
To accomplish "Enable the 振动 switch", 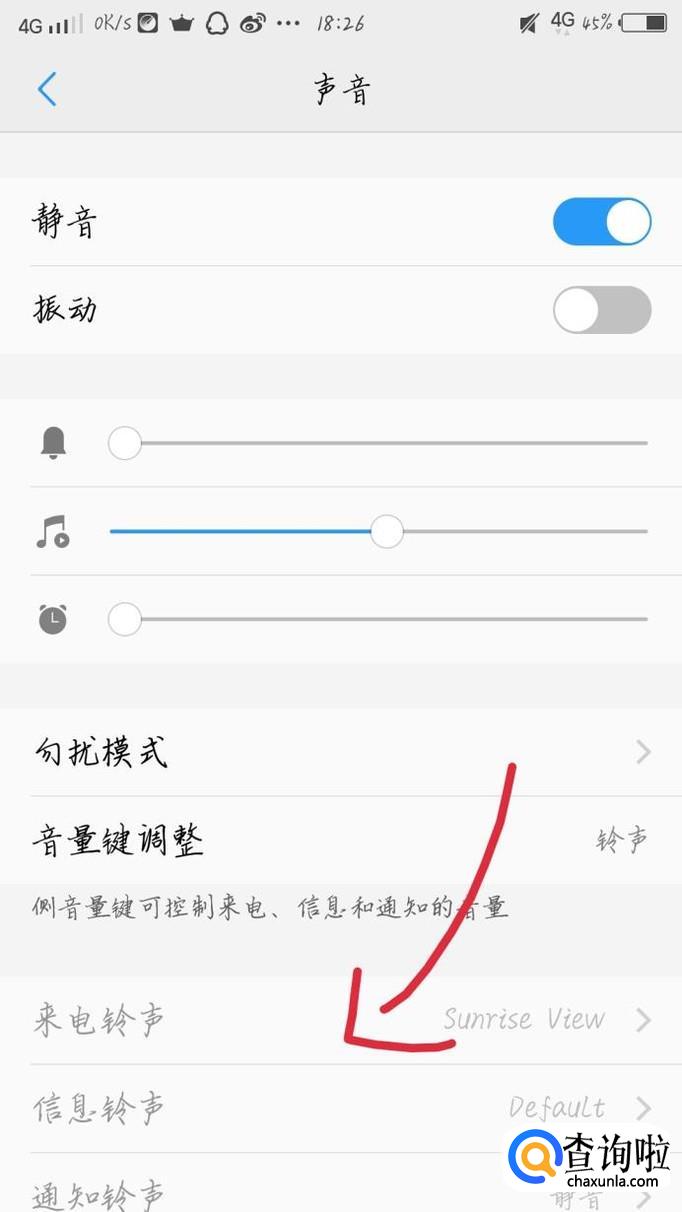I will click(601, 310).
